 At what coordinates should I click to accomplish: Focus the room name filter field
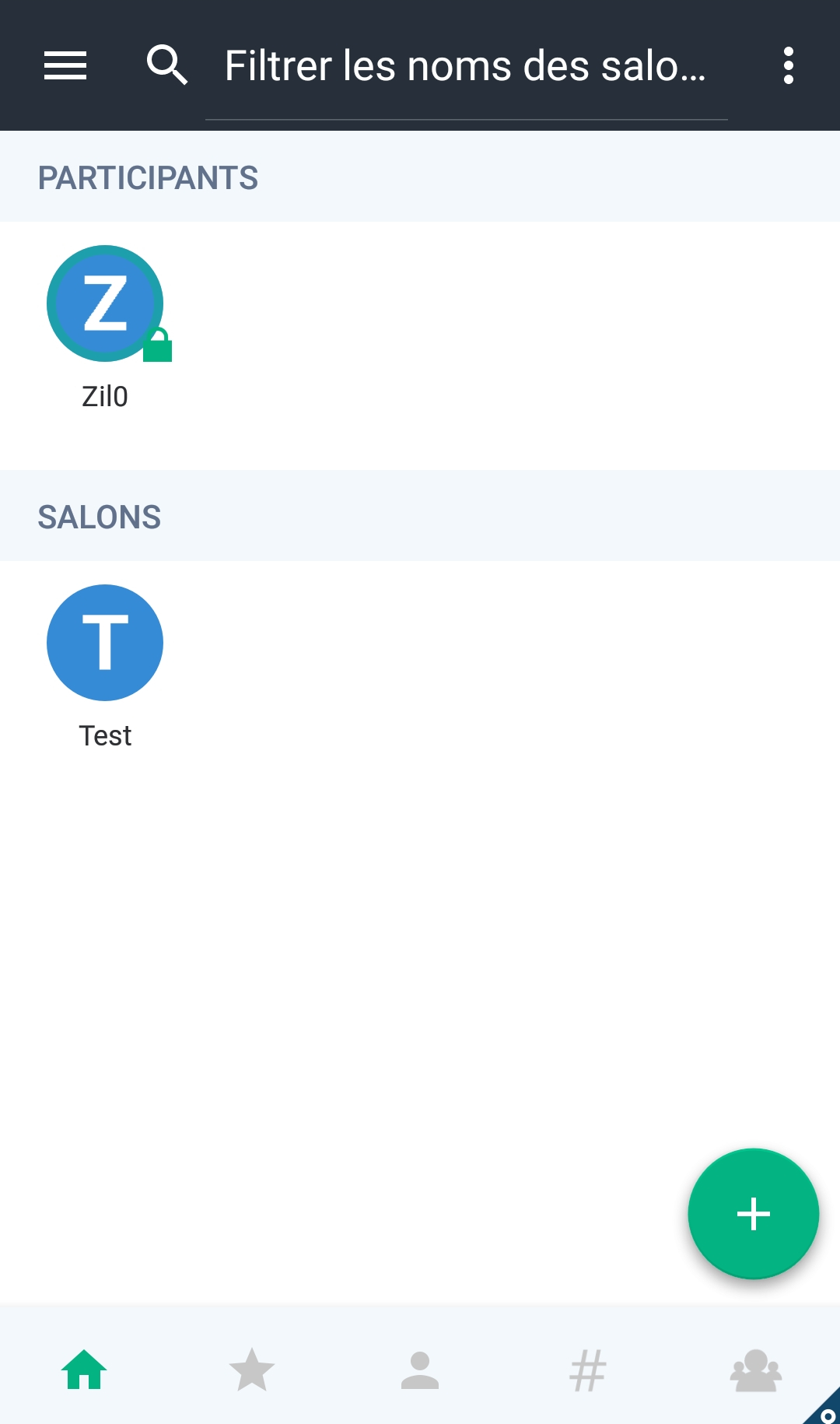465,67
